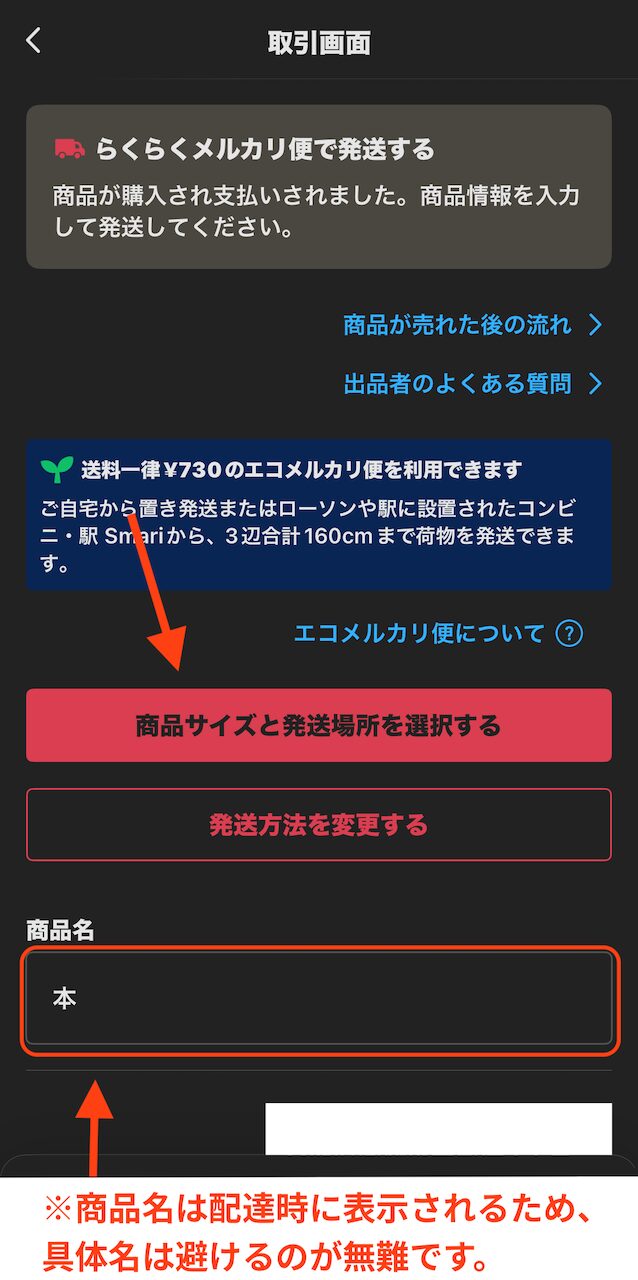Screen dimensions: 638x1280
Task: Focus the 商品名 text field
Action: [318, 998]
